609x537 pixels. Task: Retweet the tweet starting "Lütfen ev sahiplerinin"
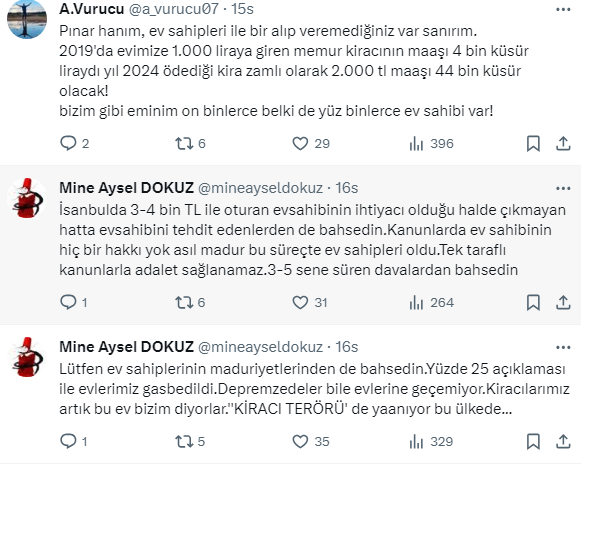184,441
